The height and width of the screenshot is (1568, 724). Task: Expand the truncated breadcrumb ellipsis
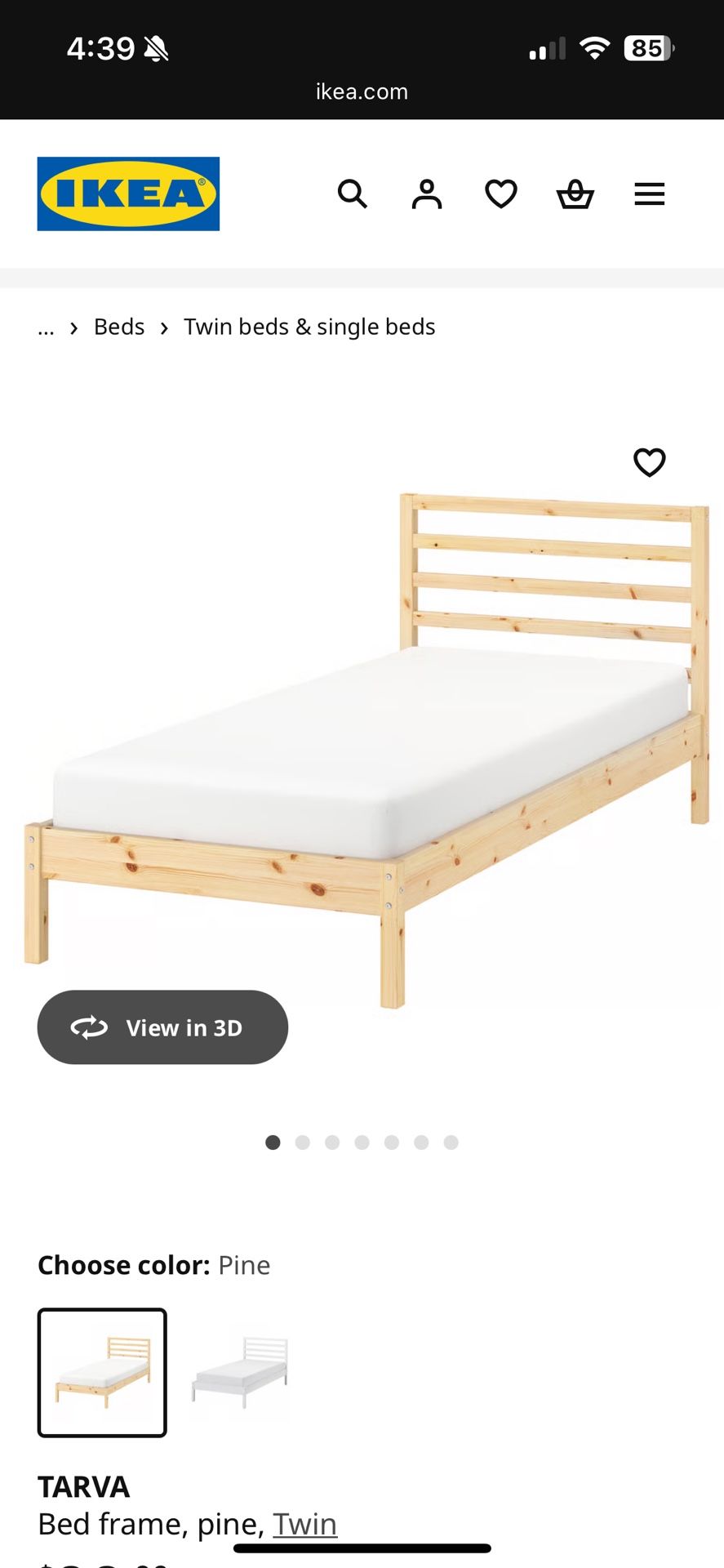click(x=46, y=327)
